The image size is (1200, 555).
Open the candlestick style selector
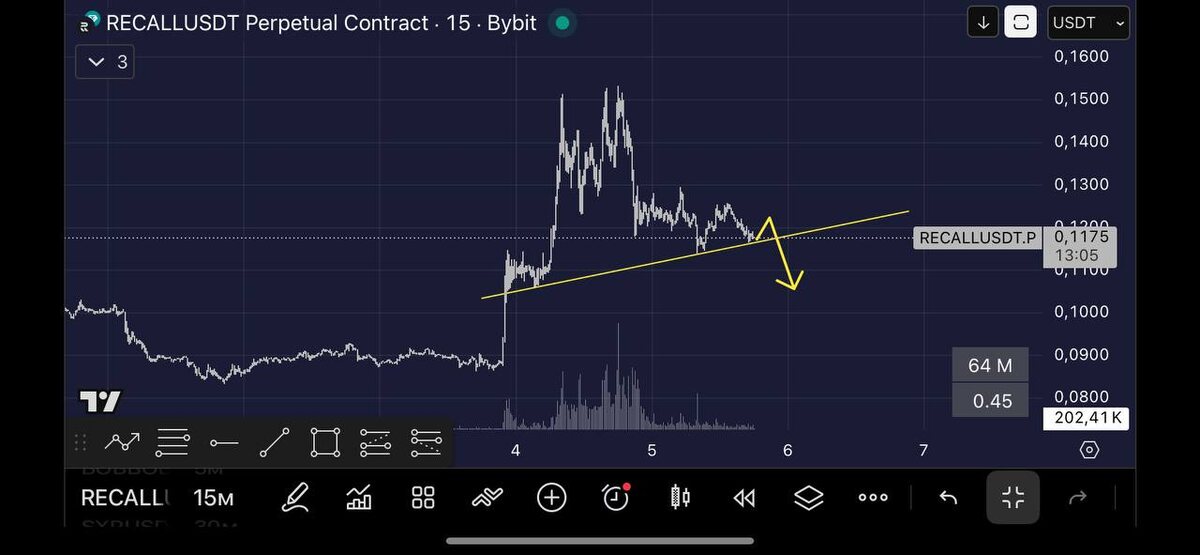pyautogui.click(x=680, y=497)
